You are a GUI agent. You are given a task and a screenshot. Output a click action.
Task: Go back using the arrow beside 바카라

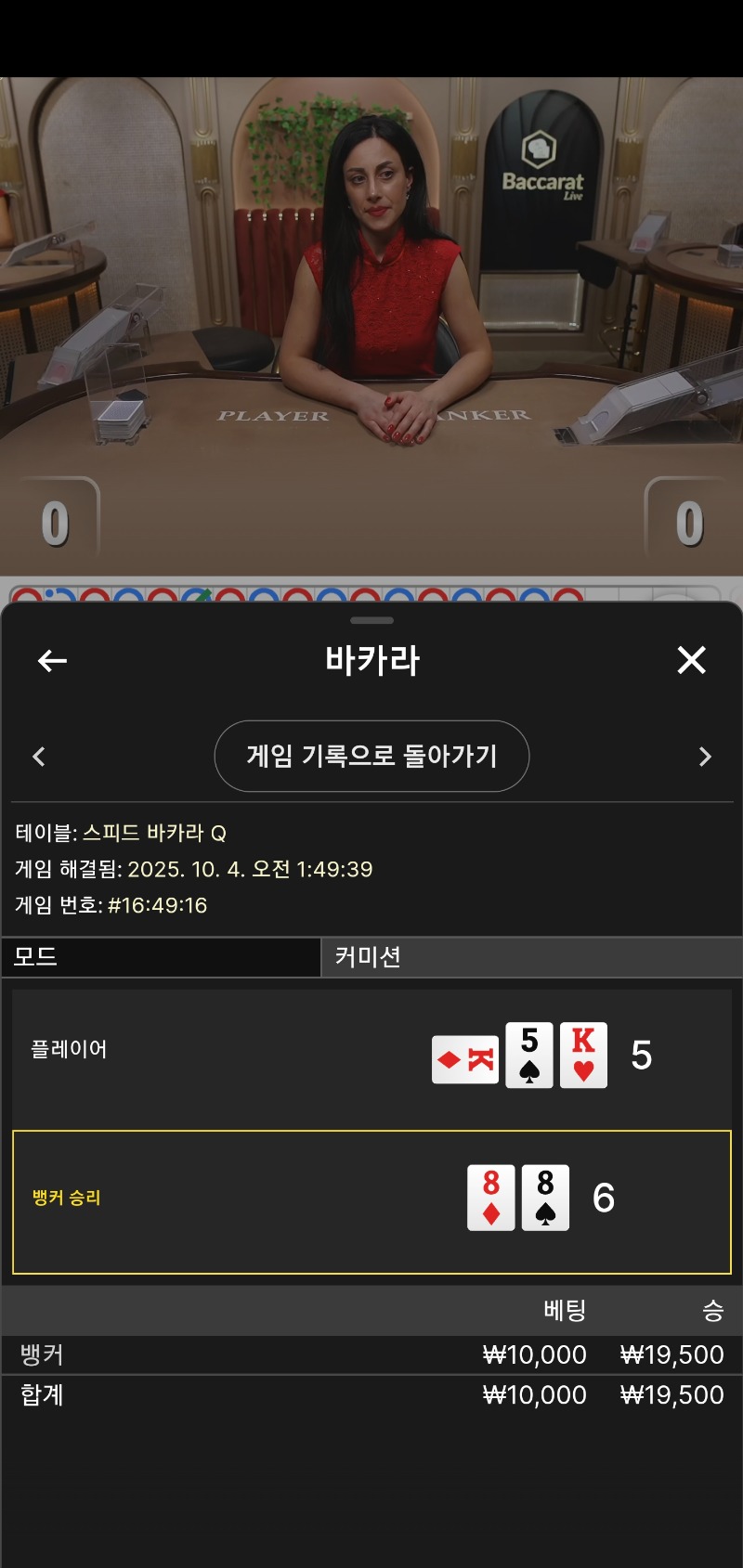point(52,661)
